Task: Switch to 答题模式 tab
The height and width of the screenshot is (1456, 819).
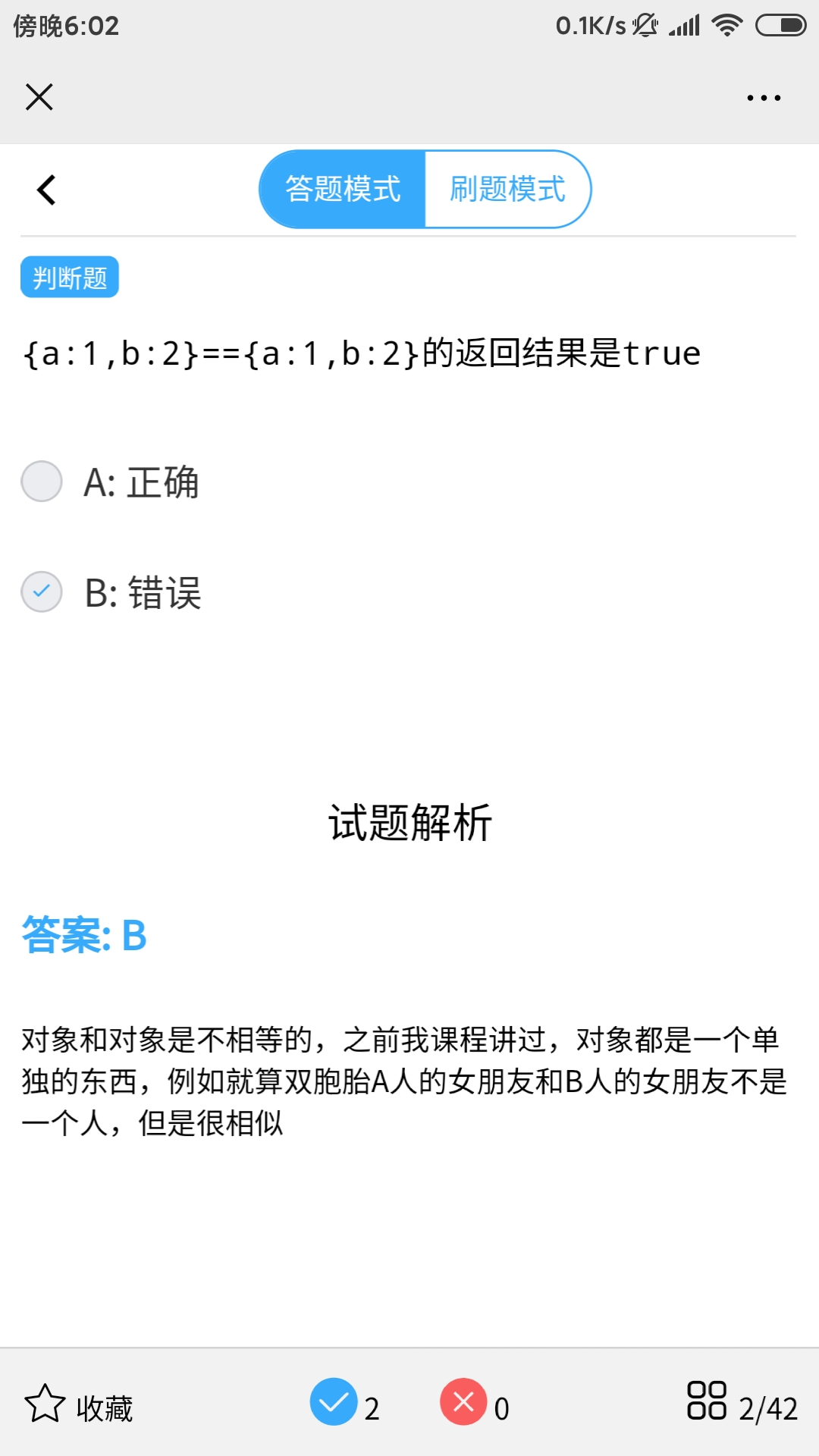Action: click(x=343, y=190)
